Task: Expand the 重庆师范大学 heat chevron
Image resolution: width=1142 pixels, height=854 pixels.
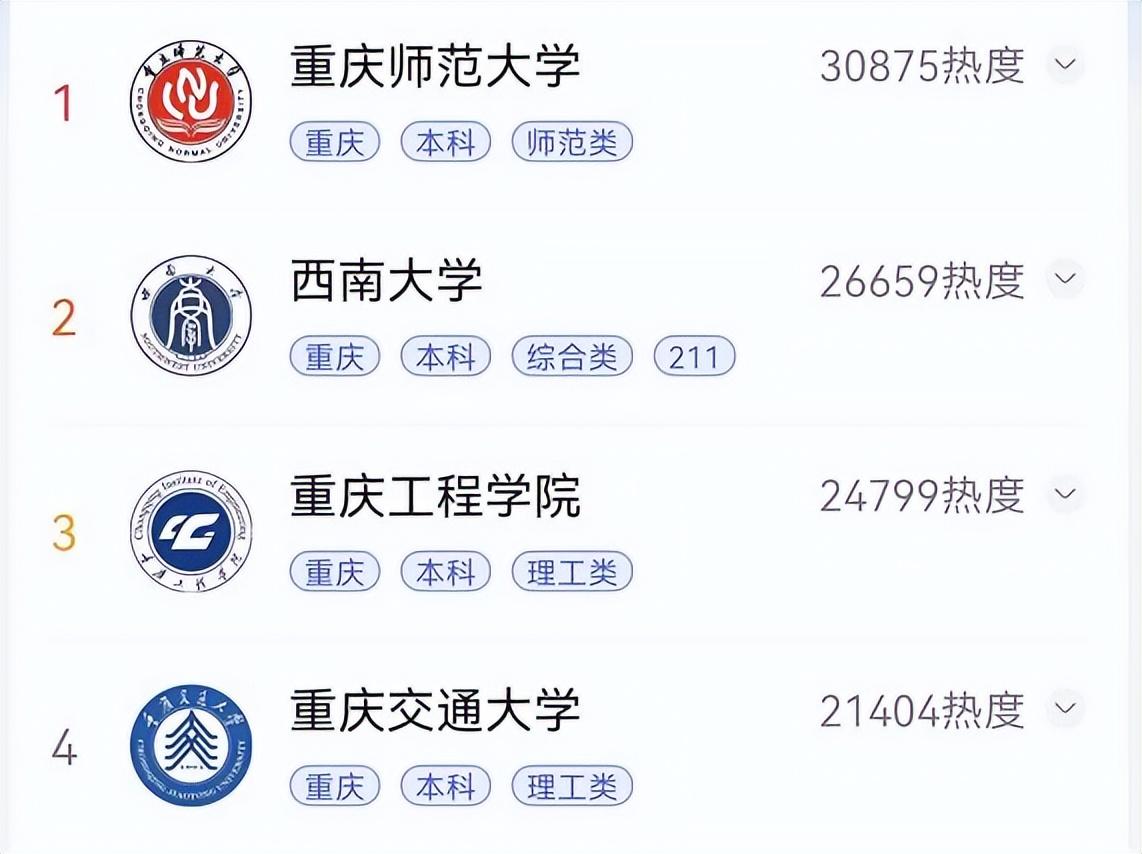Action: tap(1066, 65)
